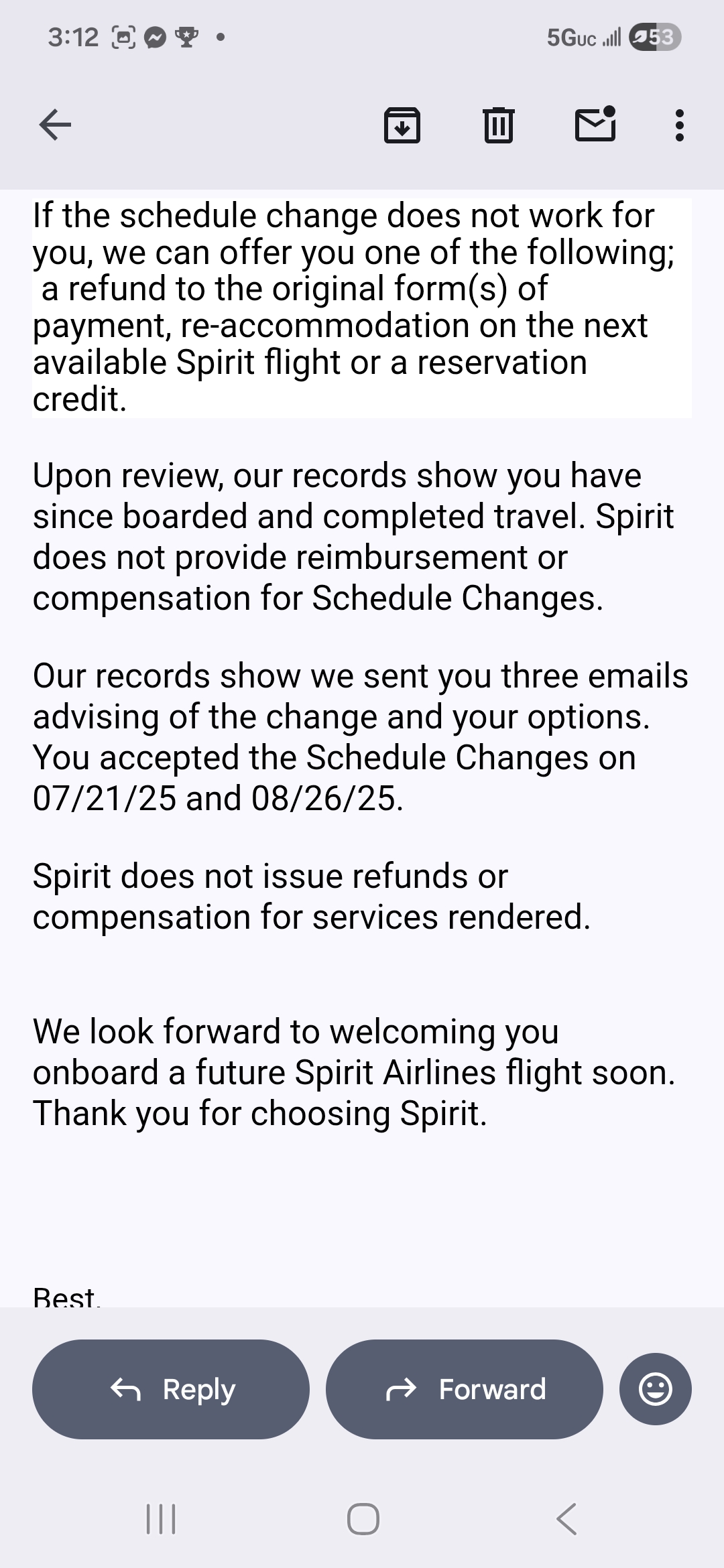
Task: Tap the reply arrow inside the Reply button
Action: coord(125,1389)
